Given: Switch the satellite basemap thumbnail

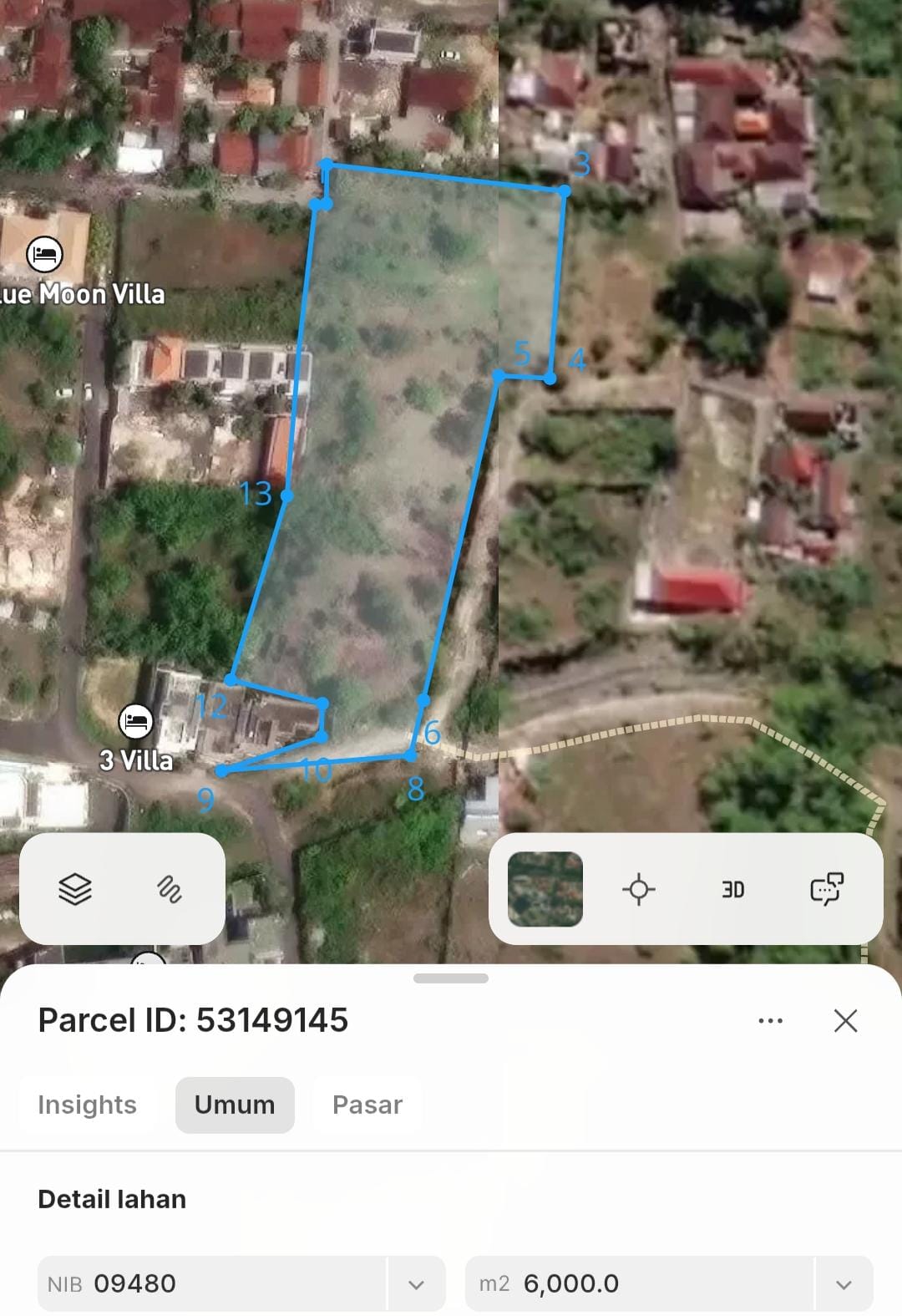Looking at the screenshot, I should pyautogui.click(x=545, y=889).
